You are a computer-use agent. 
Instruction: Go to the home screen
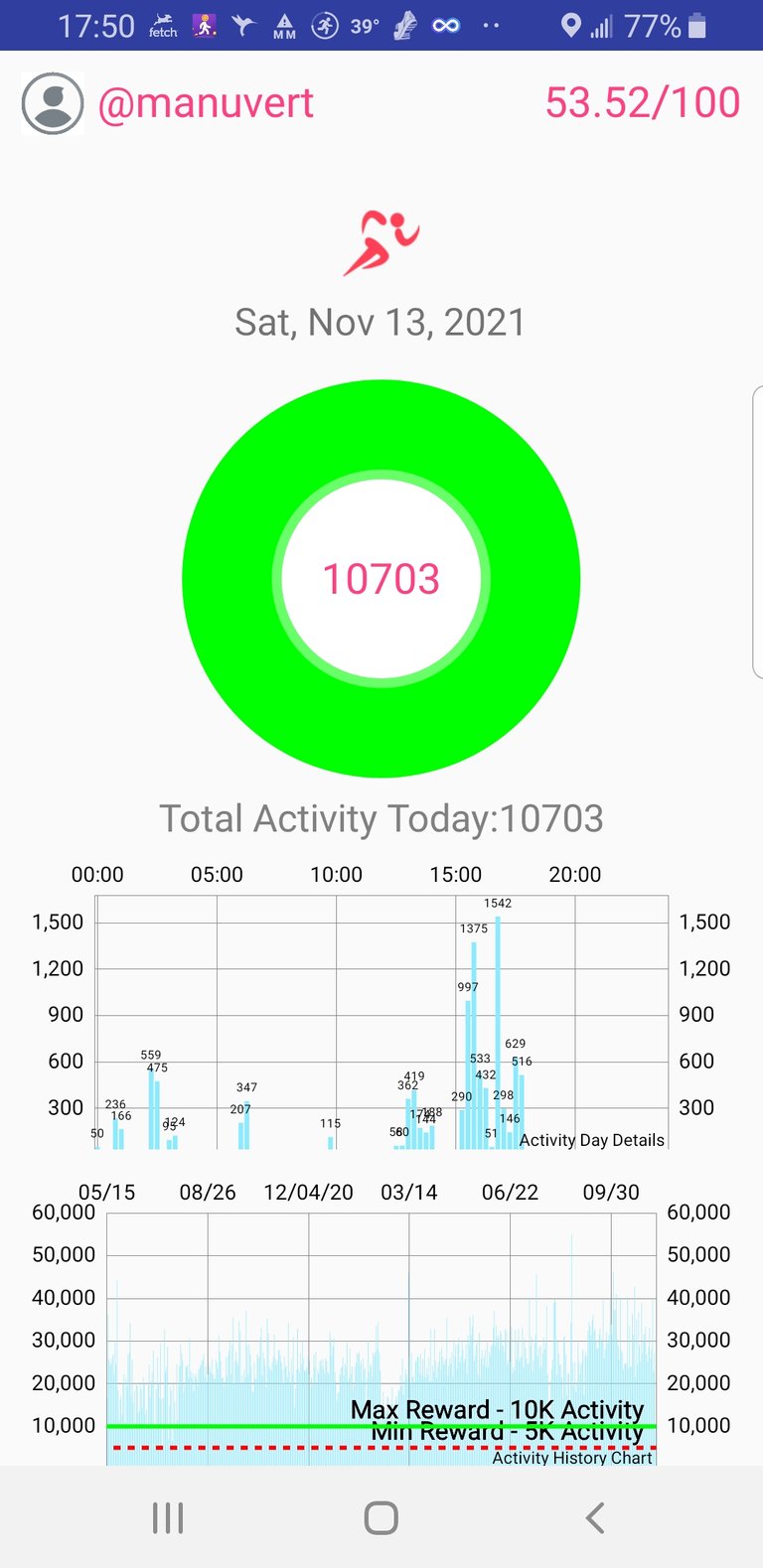tap(381, 1517)
